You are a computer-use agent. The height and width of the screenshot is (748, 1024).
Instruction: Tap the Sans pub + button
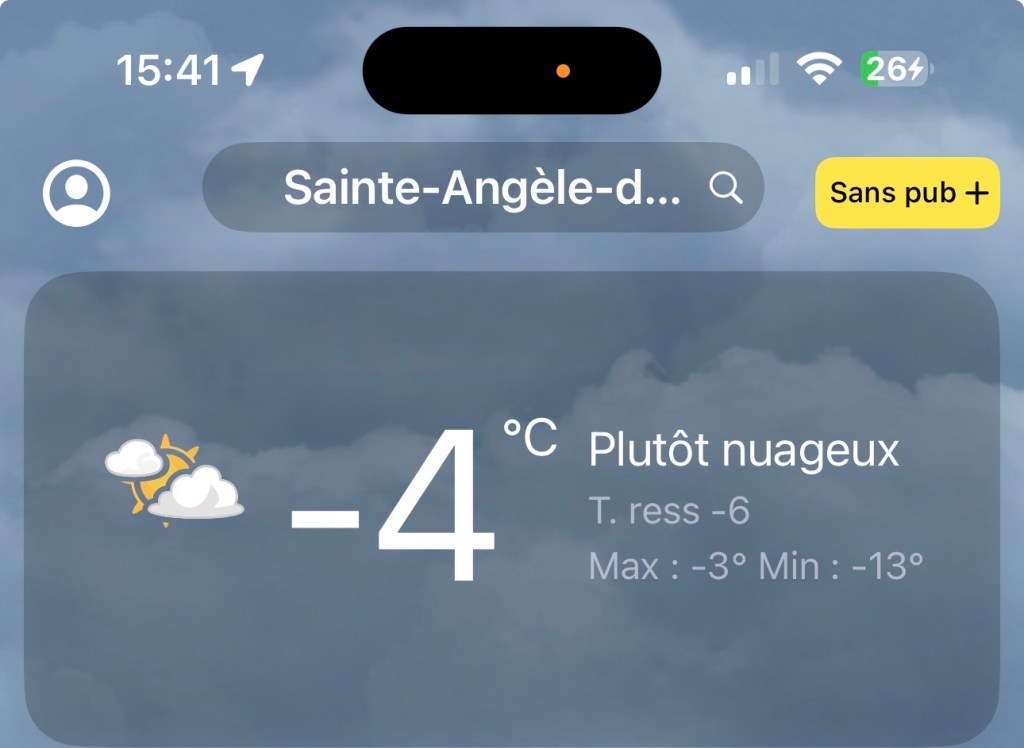click(907, 192)
